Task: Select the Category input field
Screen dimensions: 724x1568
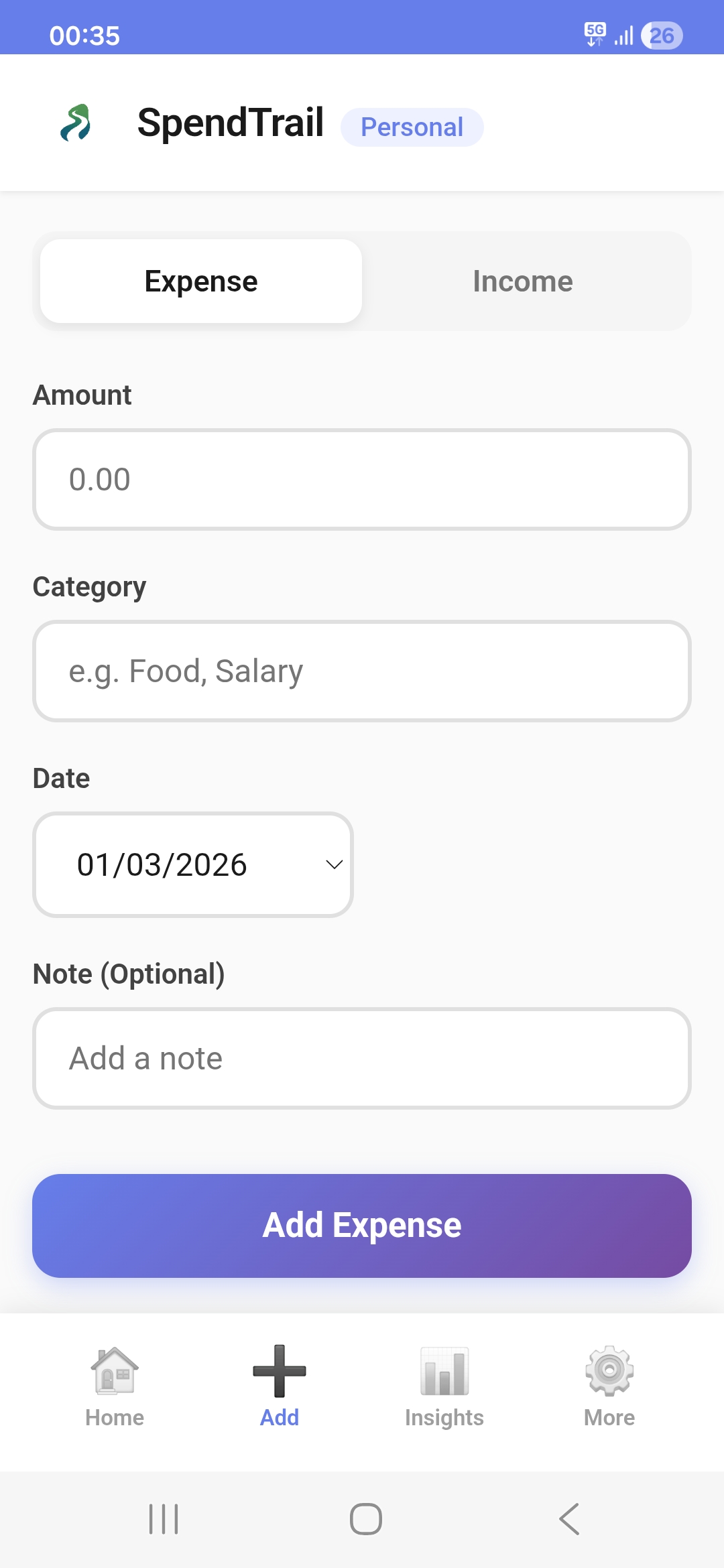Action: pyautogui.click(x=362, y=671)
